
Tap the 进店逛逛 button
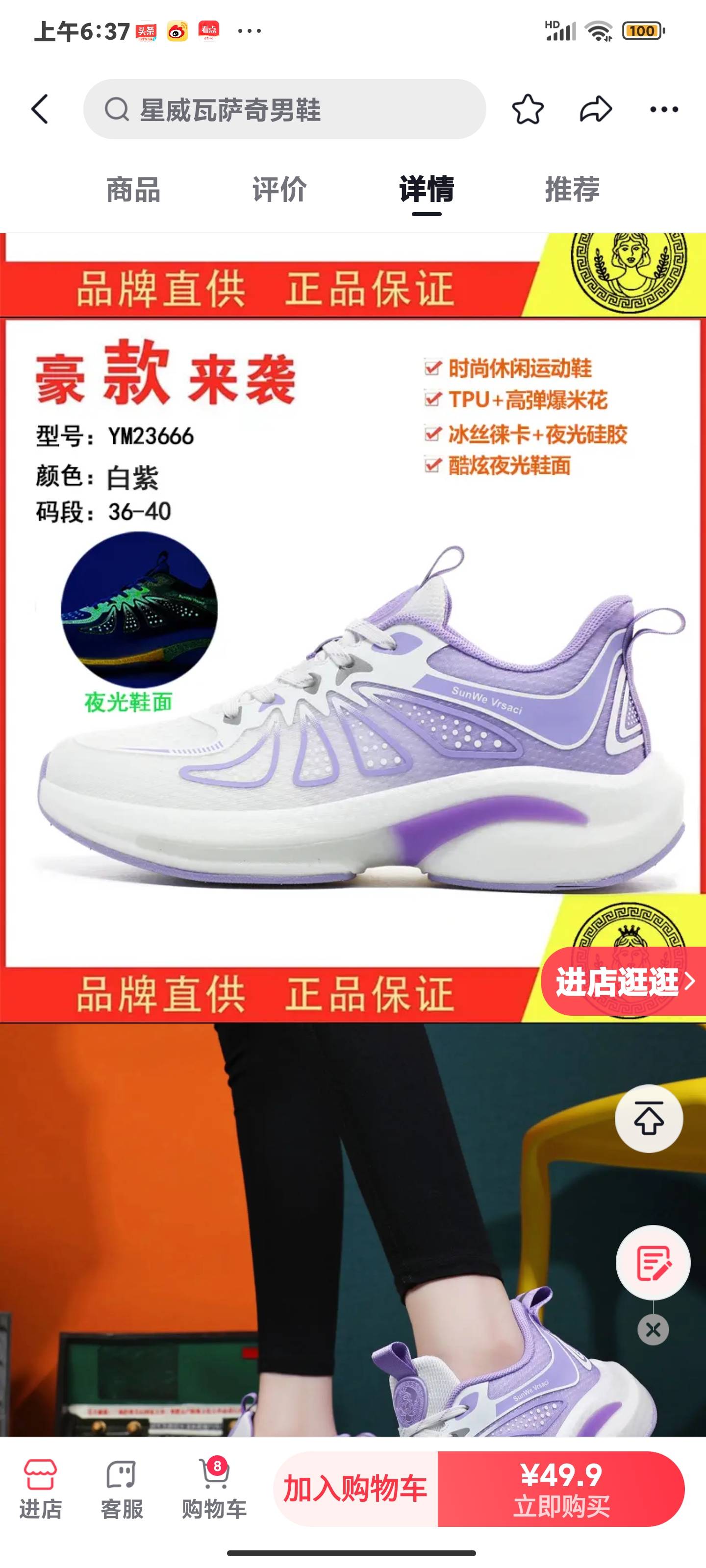tap(624, 980)
